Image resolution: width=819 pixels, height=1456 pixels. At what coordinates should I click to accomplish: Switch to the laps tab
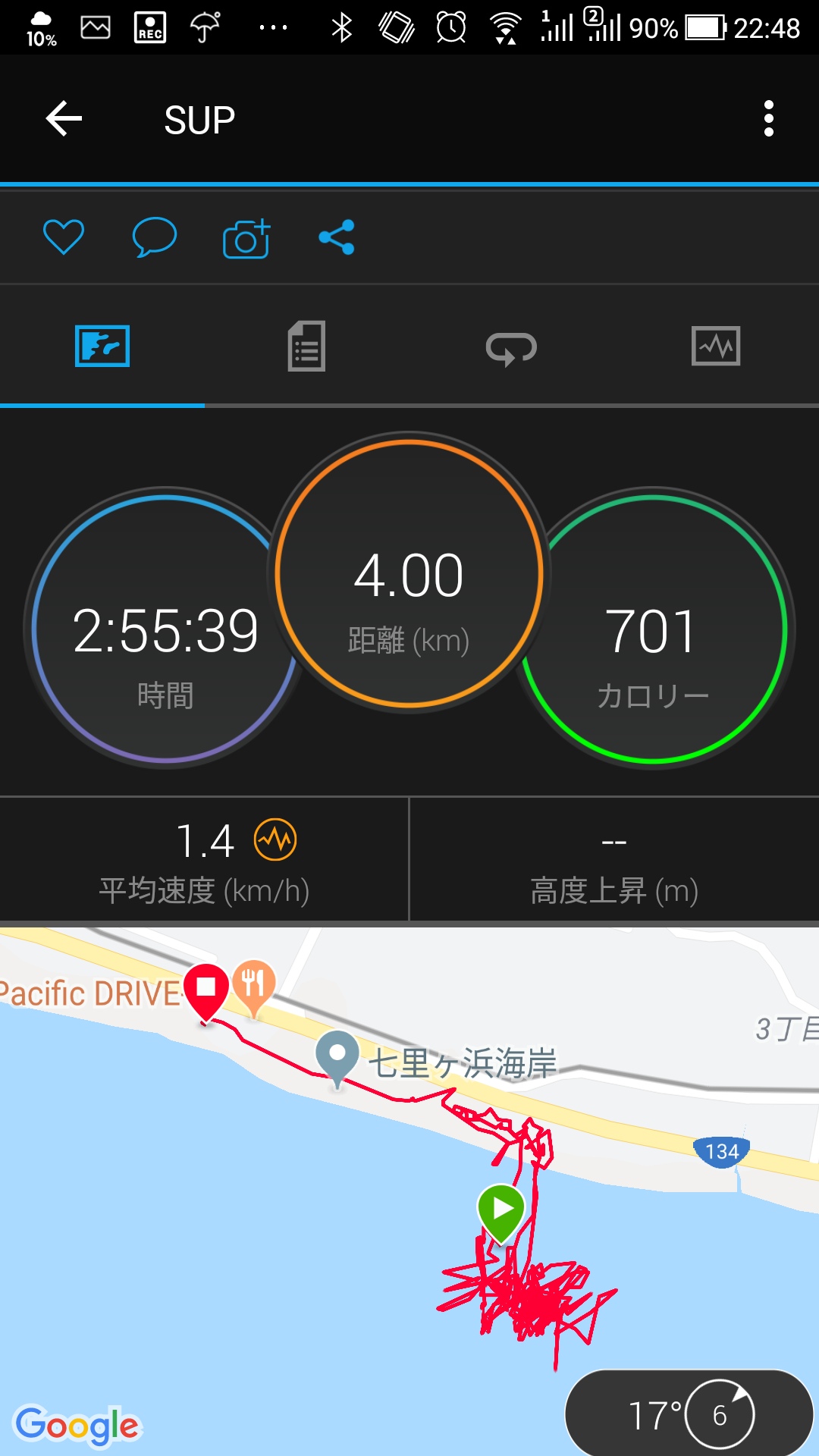[511, 347]
